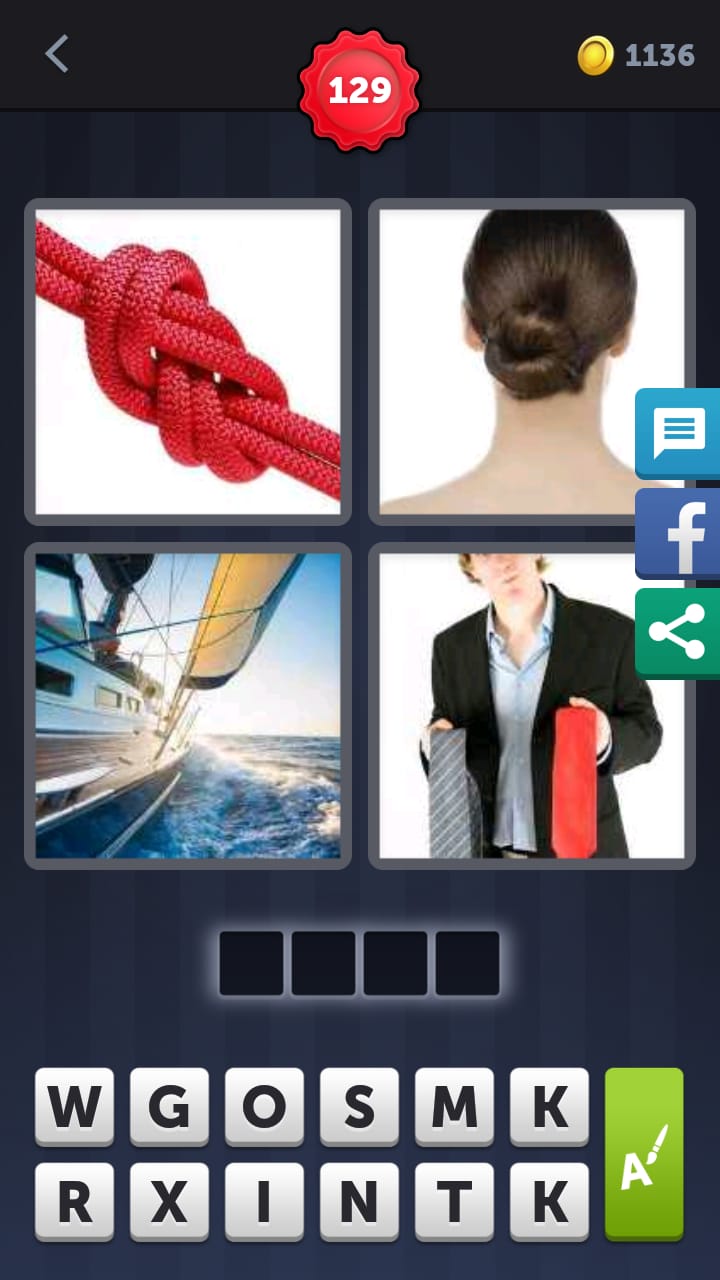Pick the letter N tile
Viewport: 720px width, 1280px height.
359,1201
